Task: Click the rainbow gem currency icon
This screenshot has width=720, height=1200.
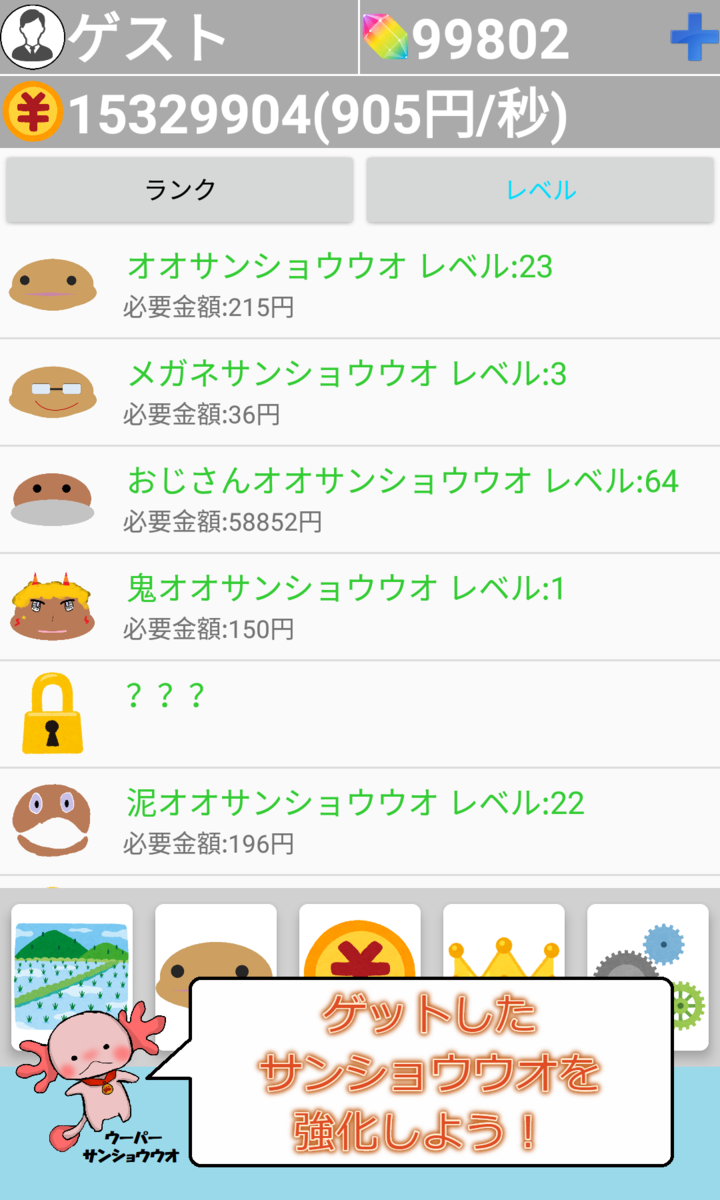Action: tap(392, 33)
